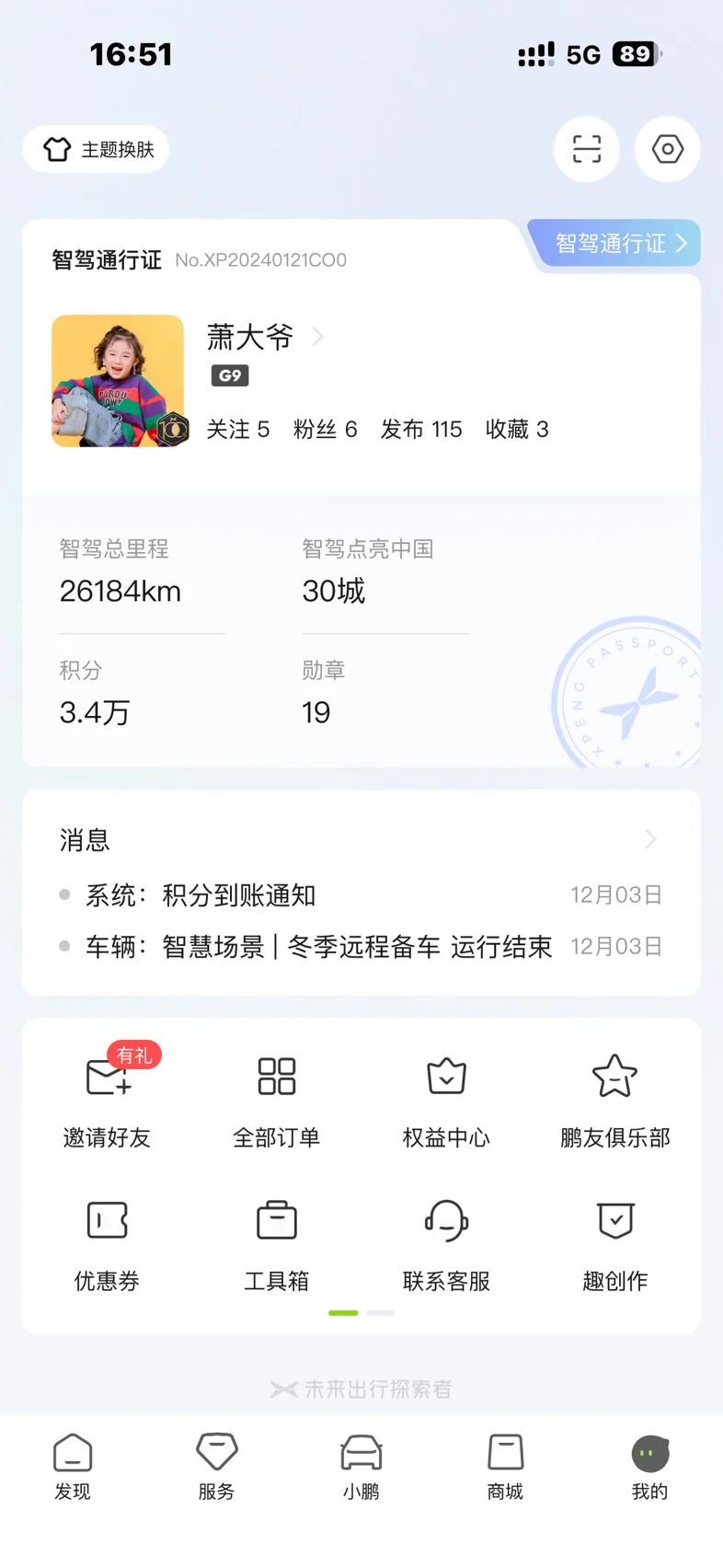Expand the 消息 messages section
This screenshot has width=723, height=1568.
[649, 839]
